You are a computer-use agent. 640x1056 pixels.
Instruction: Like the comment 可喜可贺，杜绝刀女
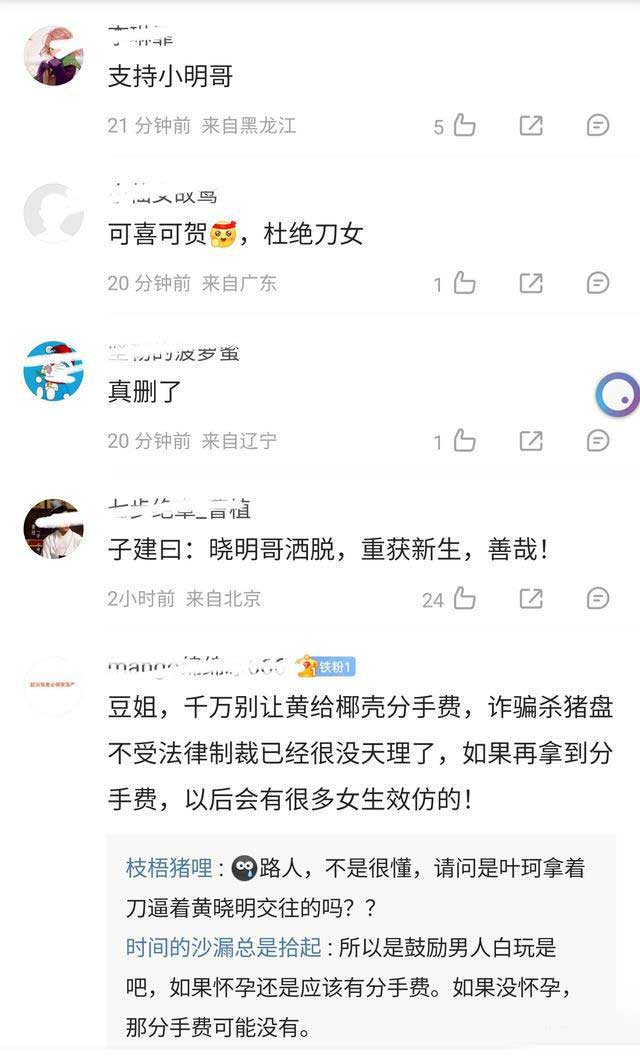[464, 284]
